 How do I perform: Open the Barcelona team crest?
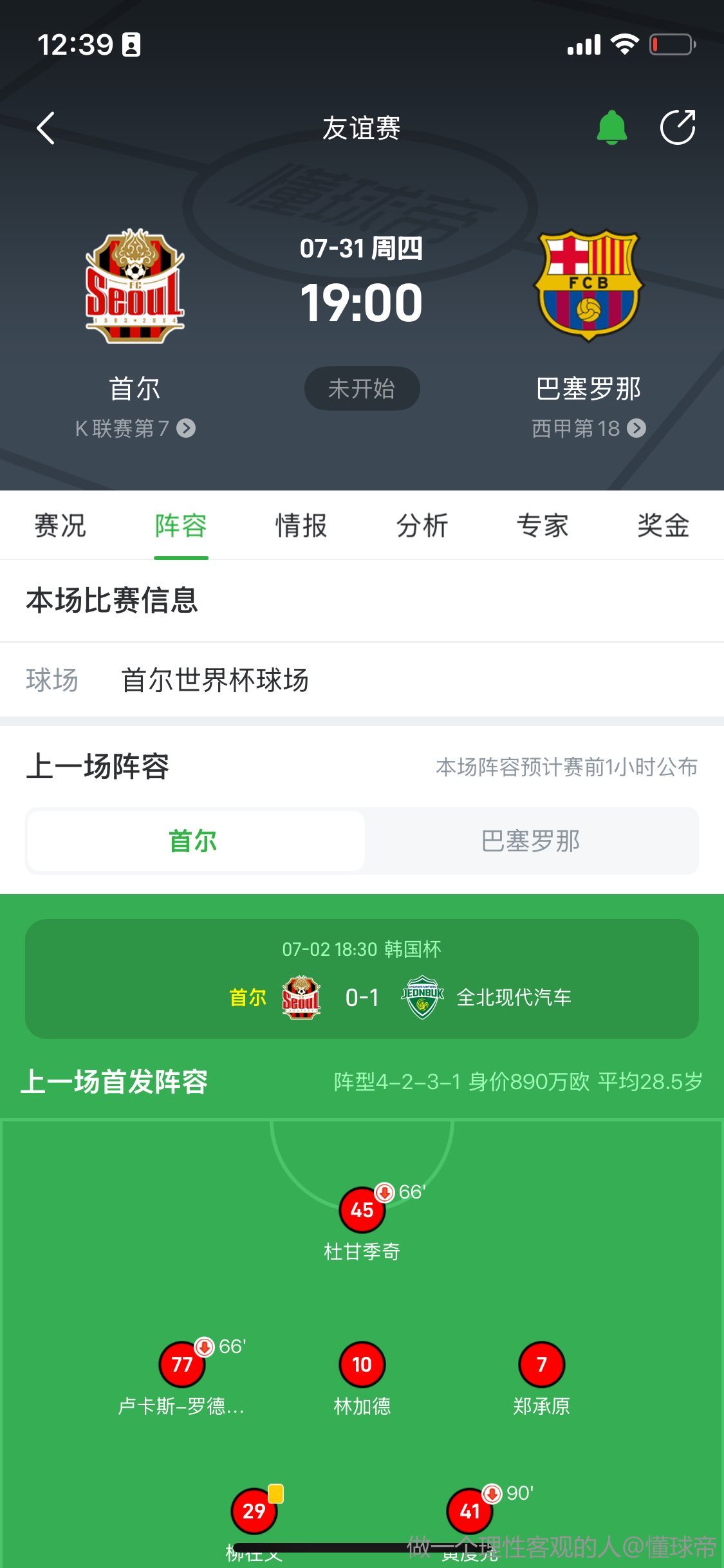click(x=588, y=286)
